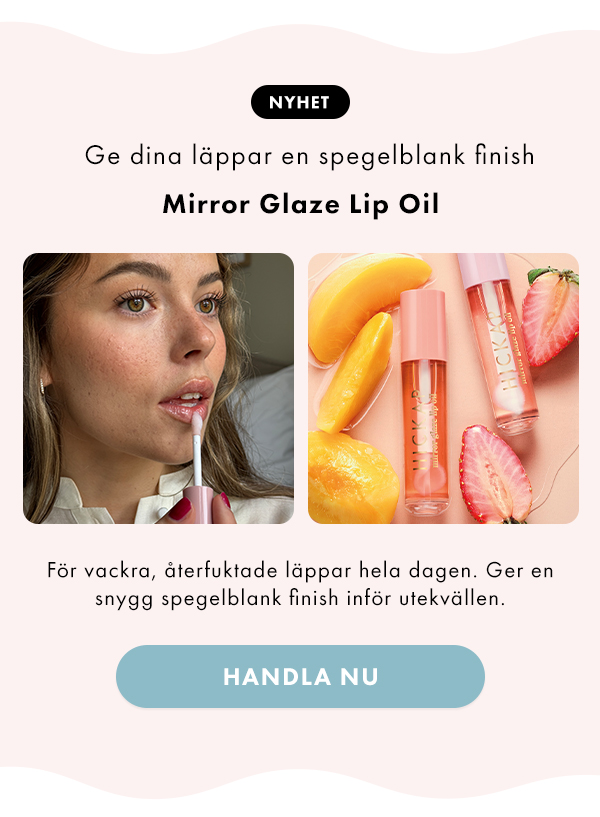Open the lip oil product image with fruit
This screenshot has height=817, width=600.
click(x=443, y=388)
